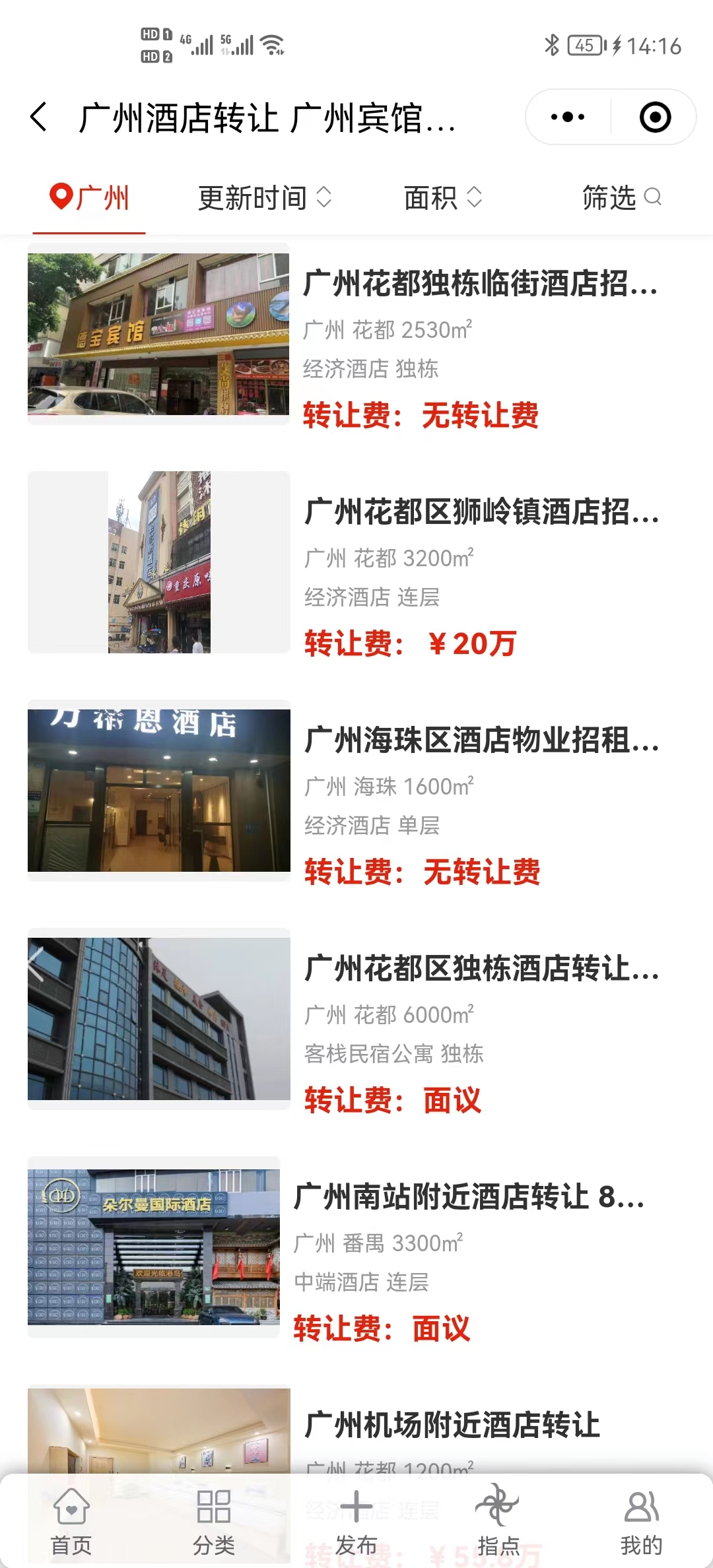This screenshot has height=1568, width=713.
Task: Open the 广州南站附近酒店转让 listing
Action: pos(469,1197)
